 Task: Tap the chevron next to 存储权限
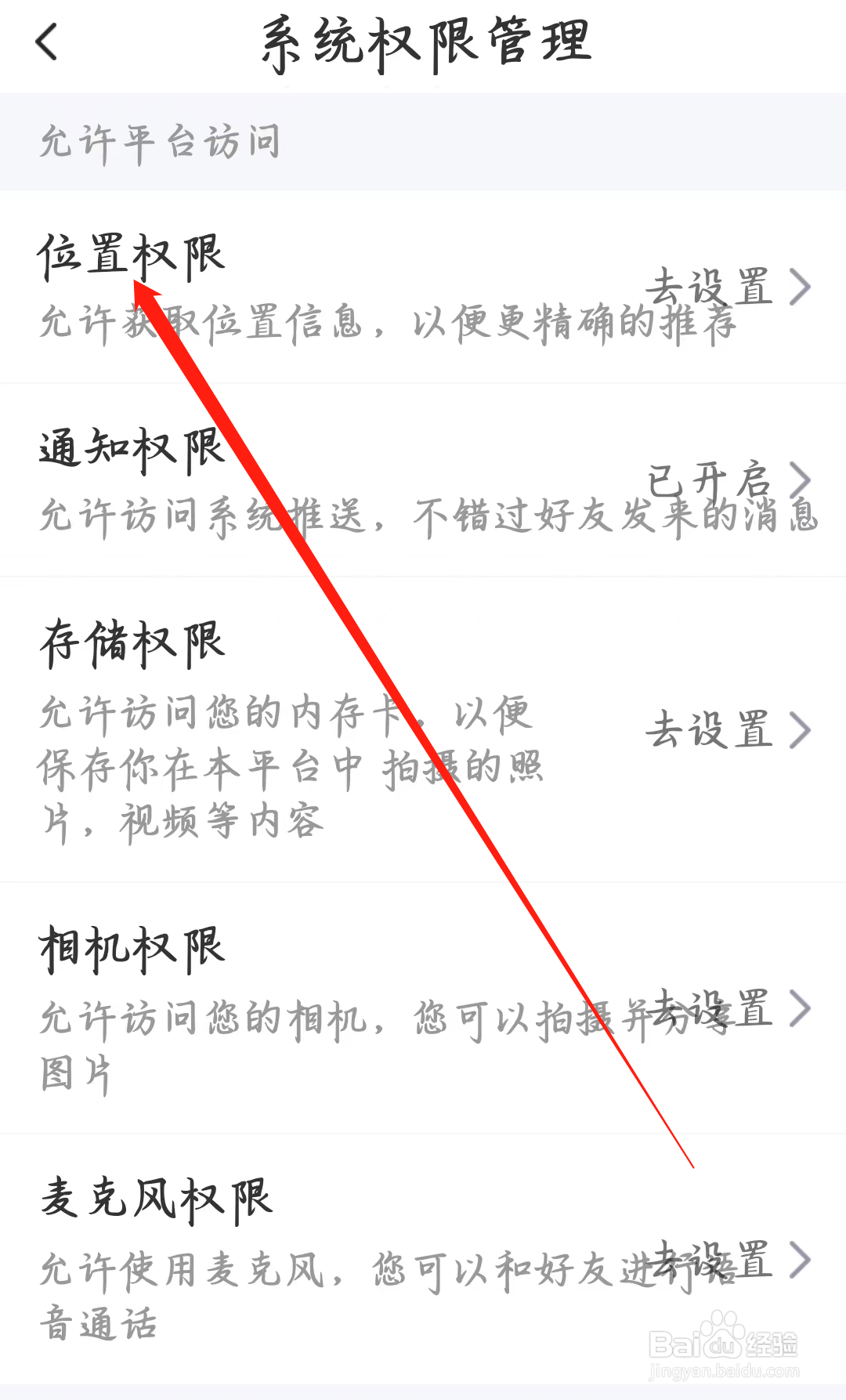tap(801, 730)
